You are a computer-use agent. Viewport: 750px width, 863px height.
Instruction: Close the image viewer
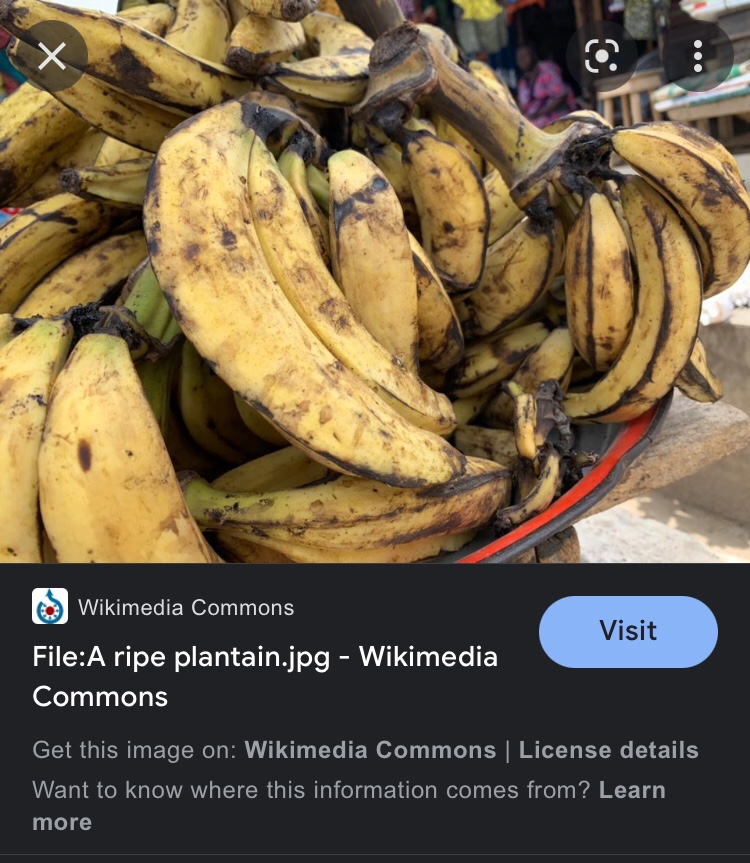51,56
